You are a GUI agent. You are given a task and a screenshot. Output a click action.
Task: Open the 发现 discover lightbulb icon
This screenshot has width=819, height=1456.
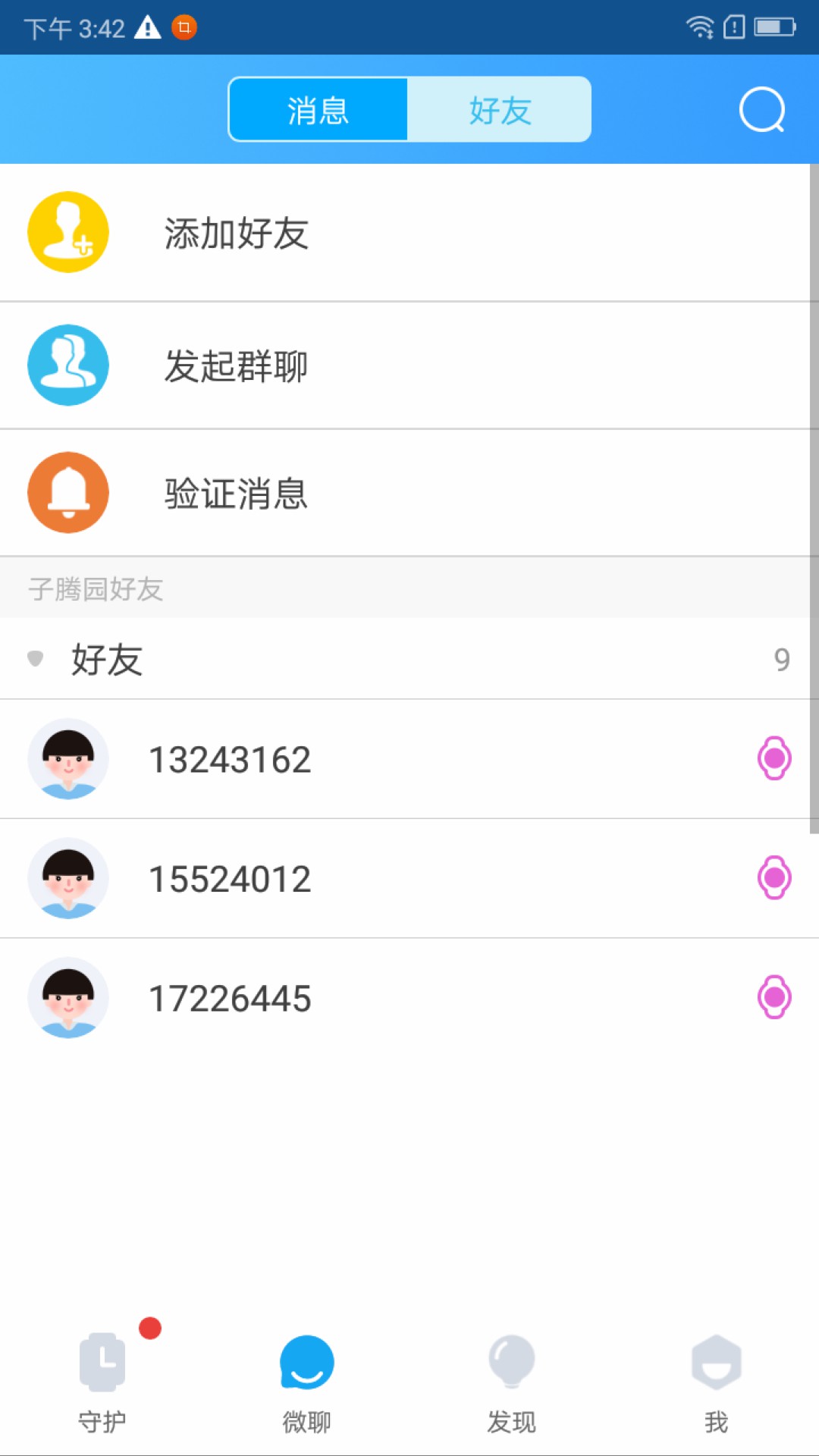coord(511,1361)
